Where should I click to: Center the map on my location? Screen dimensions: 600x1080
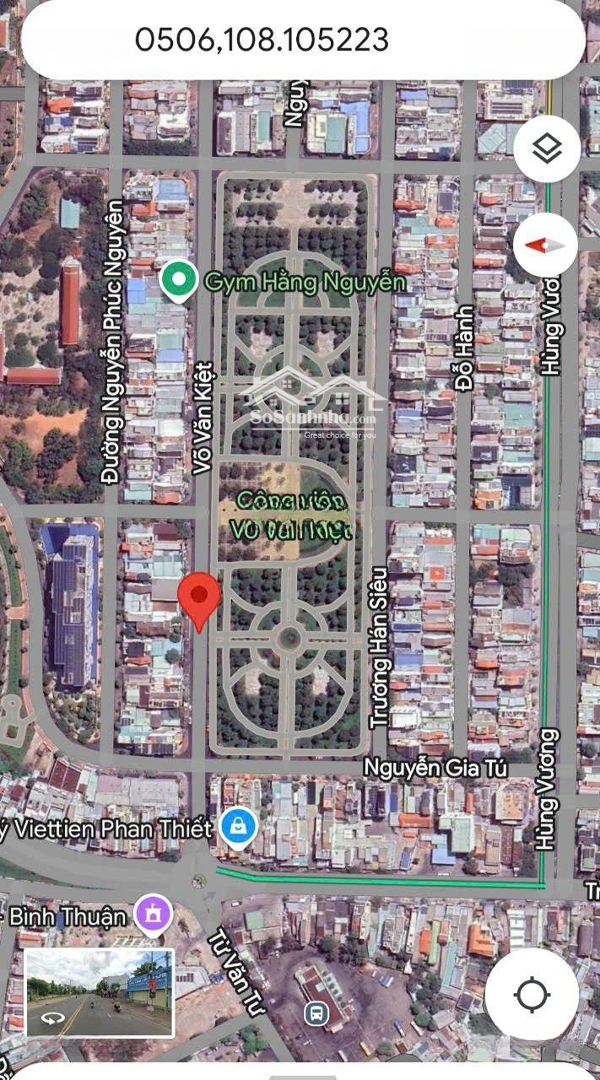pos(531,995)
